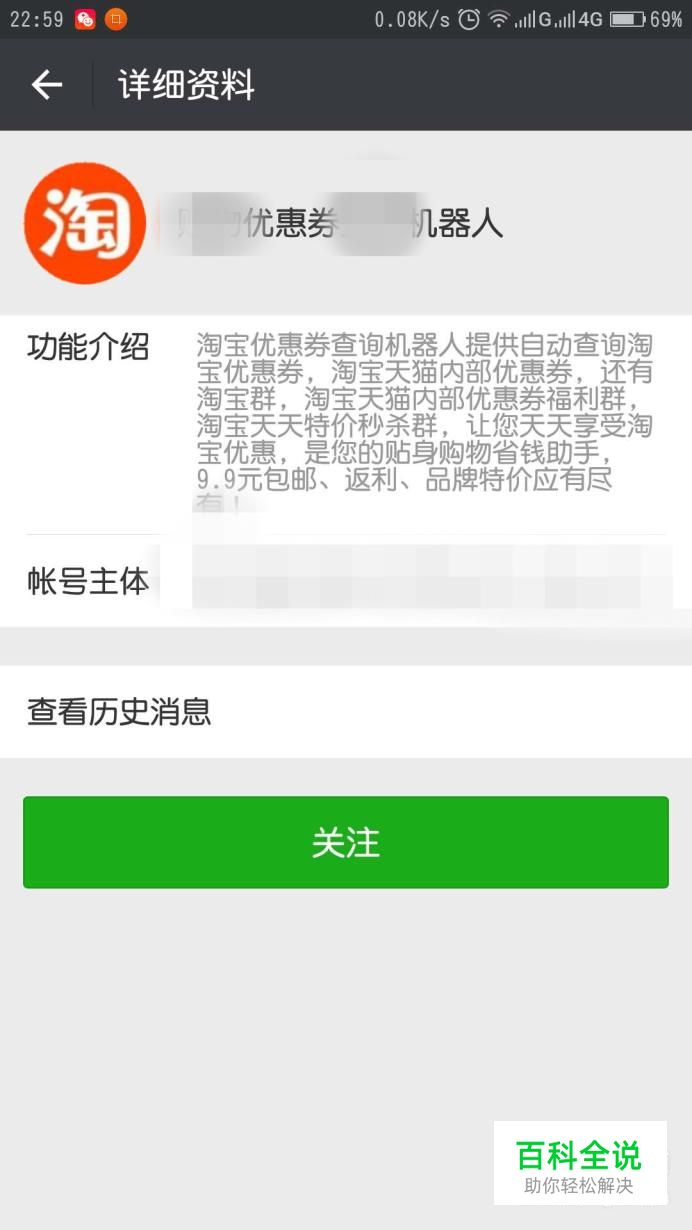Open the 帐号主体 account entity row
The image size is (692, 1230).
tap(346, 580)
